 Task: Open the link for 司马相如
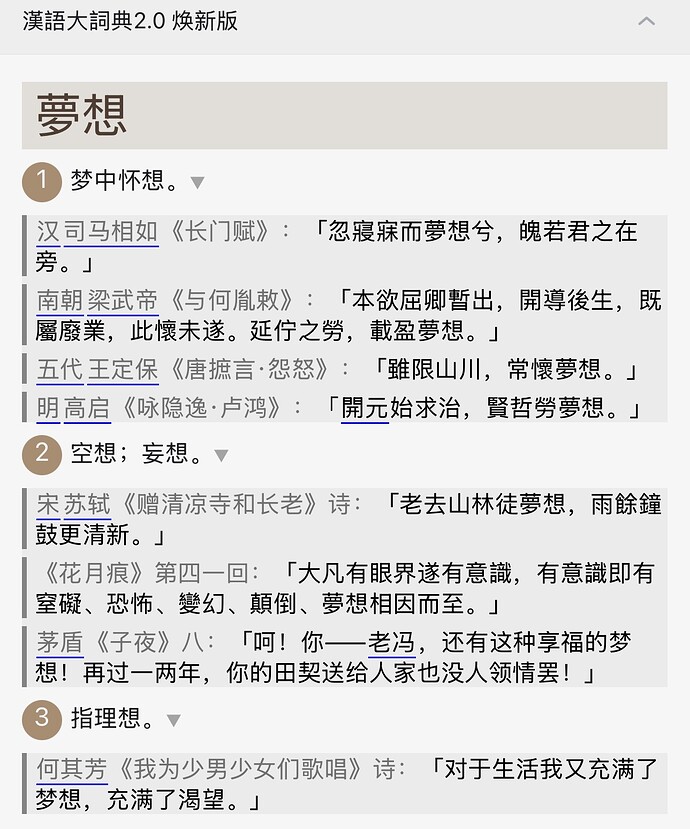click(110, 232)
